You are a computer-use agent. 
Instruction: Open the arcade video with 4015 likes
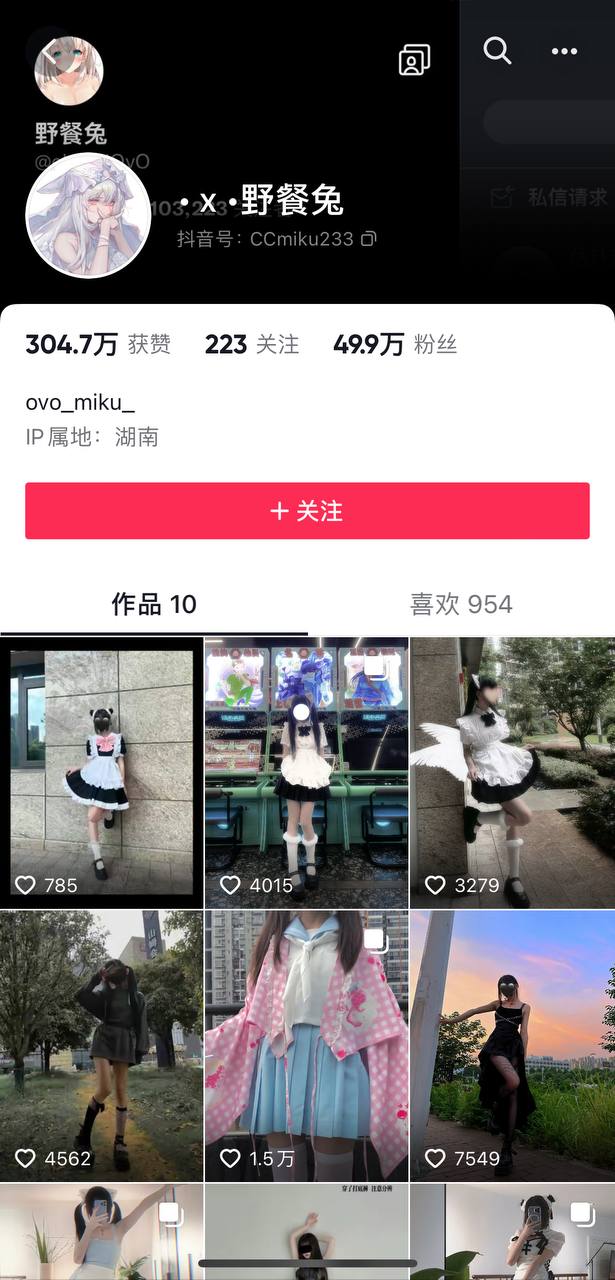(307, 772)
